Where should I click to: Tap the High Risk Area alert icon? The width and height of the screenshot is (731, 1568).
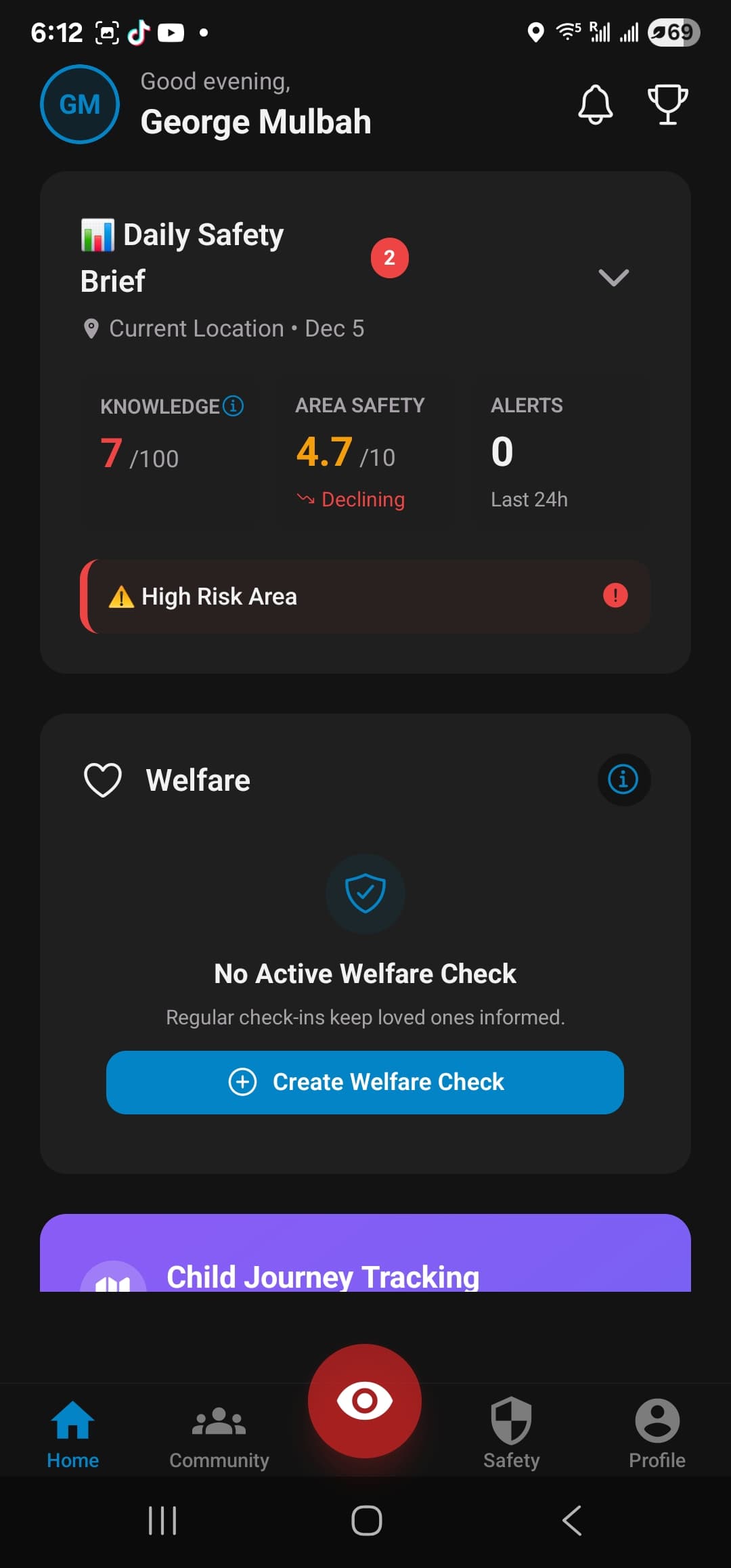click(615, 596)
